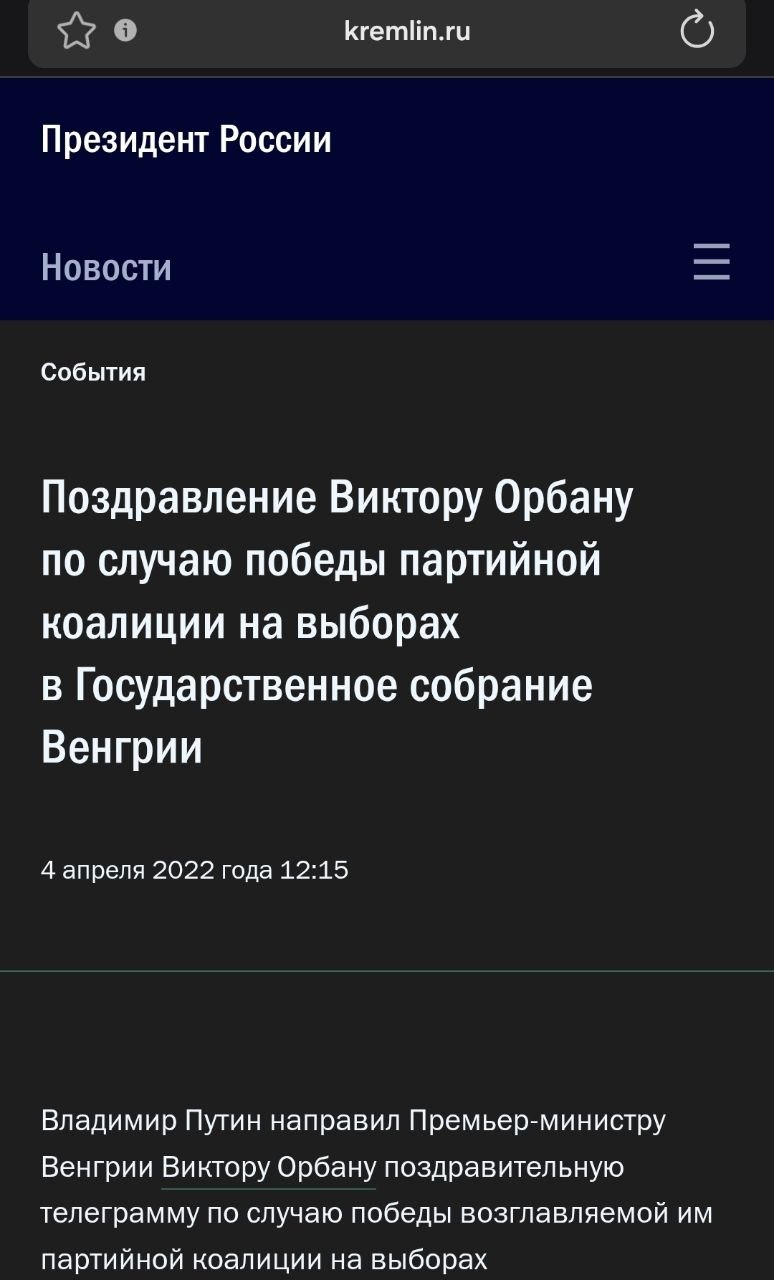Reload the current page
This screenshot has width=774, height=1280.
coord(697,32)
